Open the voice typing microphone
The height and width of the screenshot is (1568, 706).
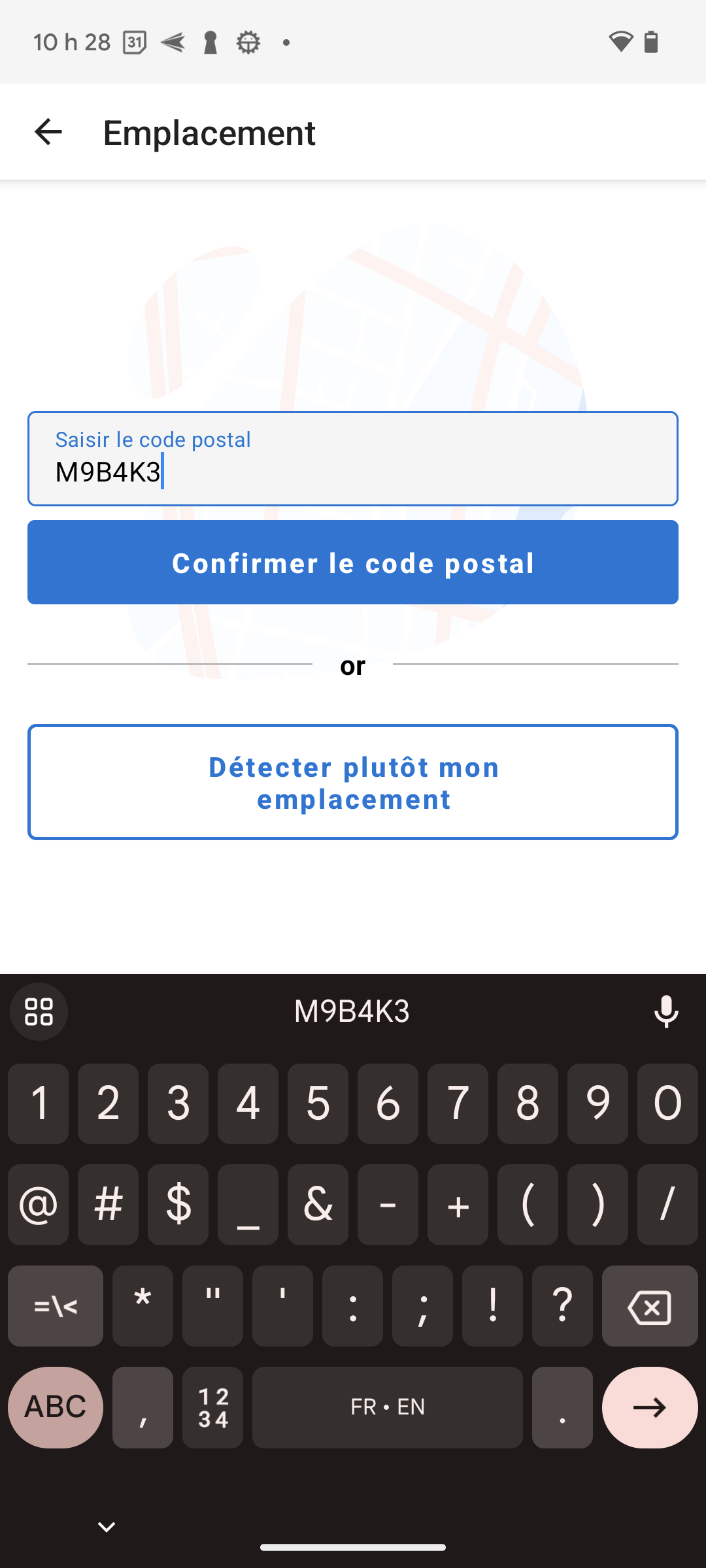tap(665, 1011)
